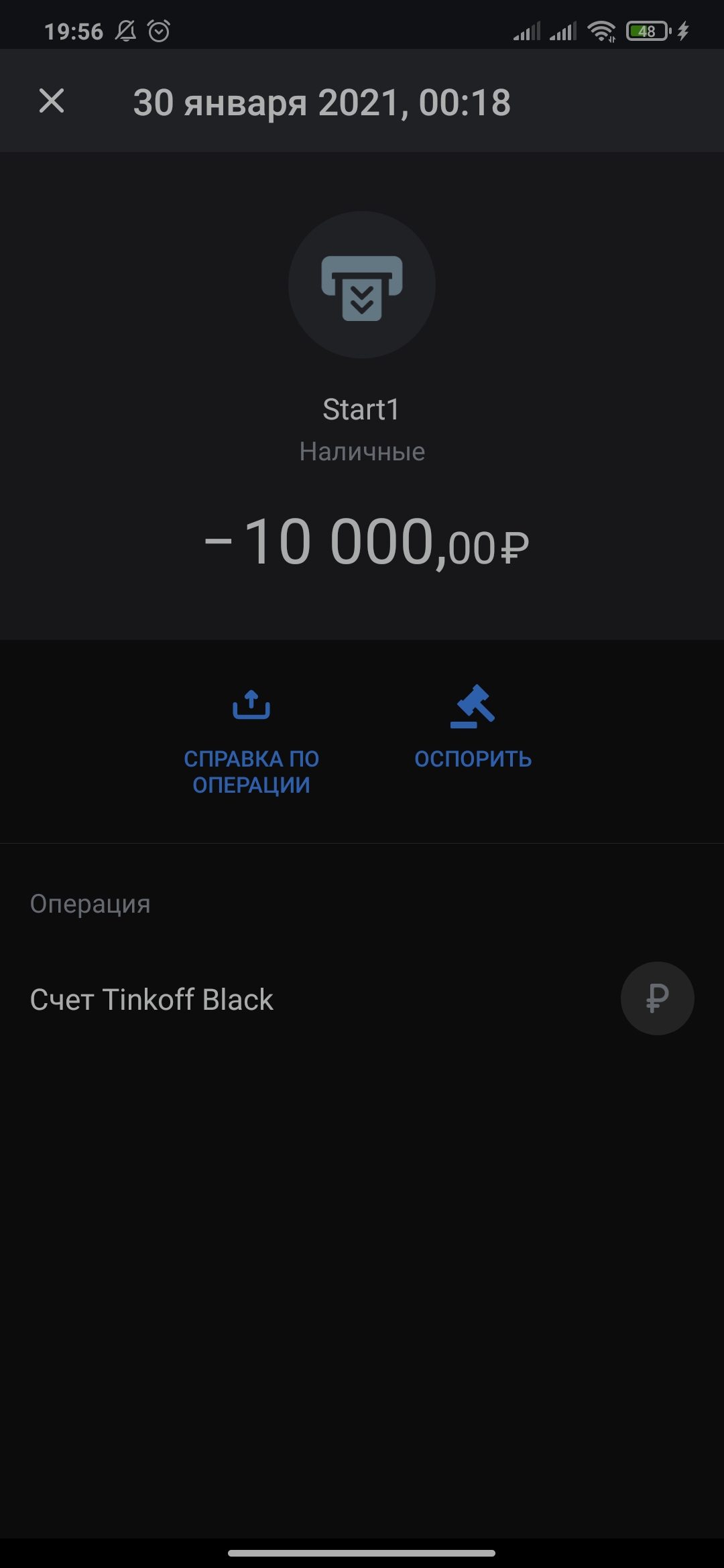Tap the charging lightning icon in status bar
Image resolution: width=724 pixels, height=1568 pixels.
[x=682, y=28]
